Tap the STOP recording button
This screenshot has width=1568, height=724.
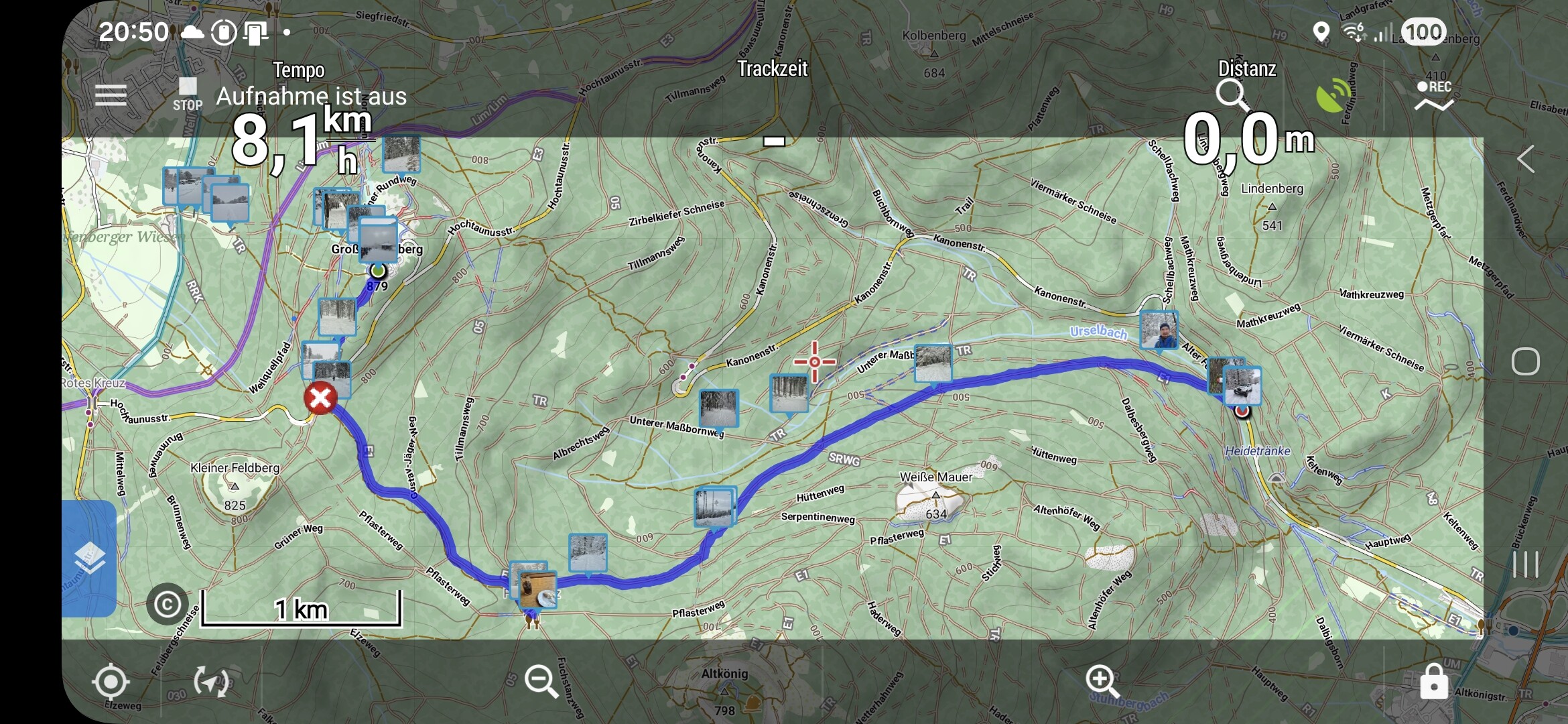click(x=188, y=95)
